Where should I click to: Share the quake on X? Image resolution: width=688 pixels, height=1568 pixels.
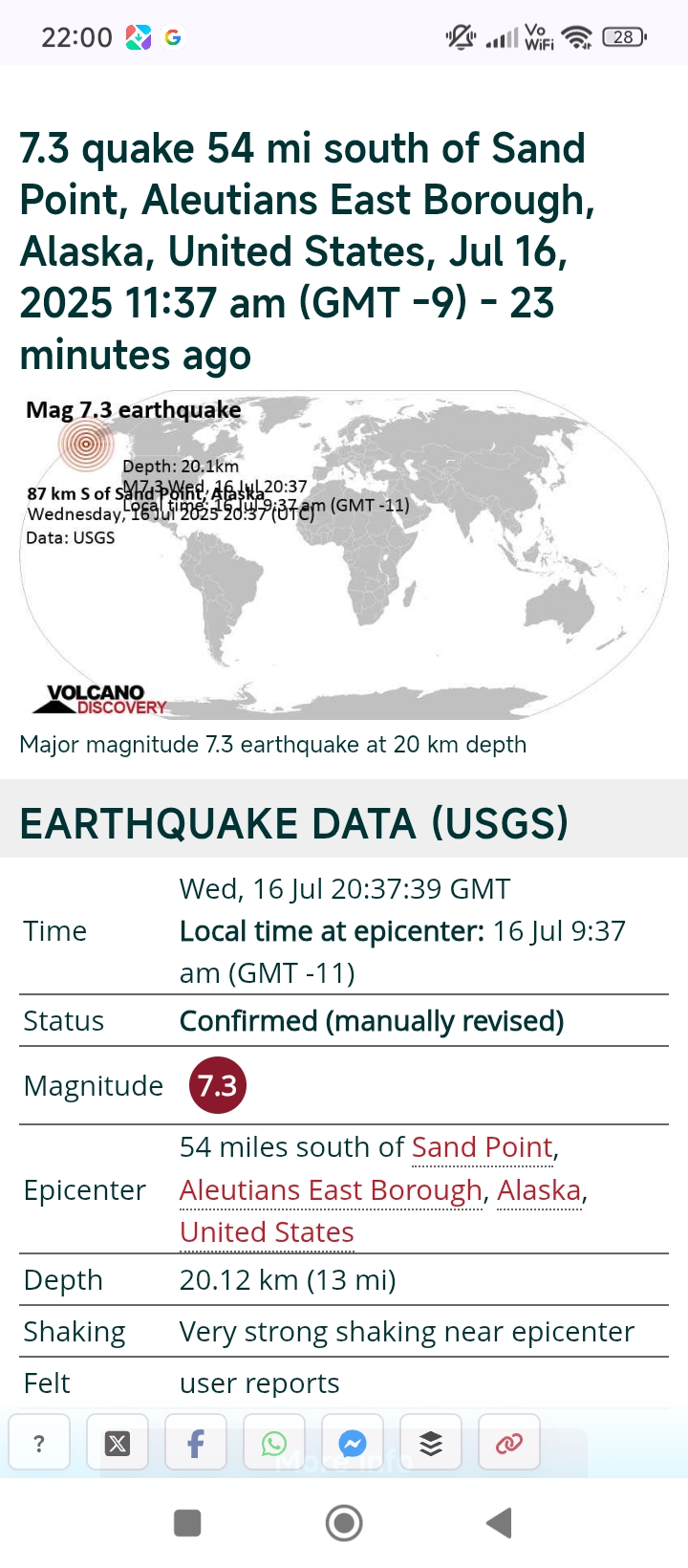coord(118,1442)
